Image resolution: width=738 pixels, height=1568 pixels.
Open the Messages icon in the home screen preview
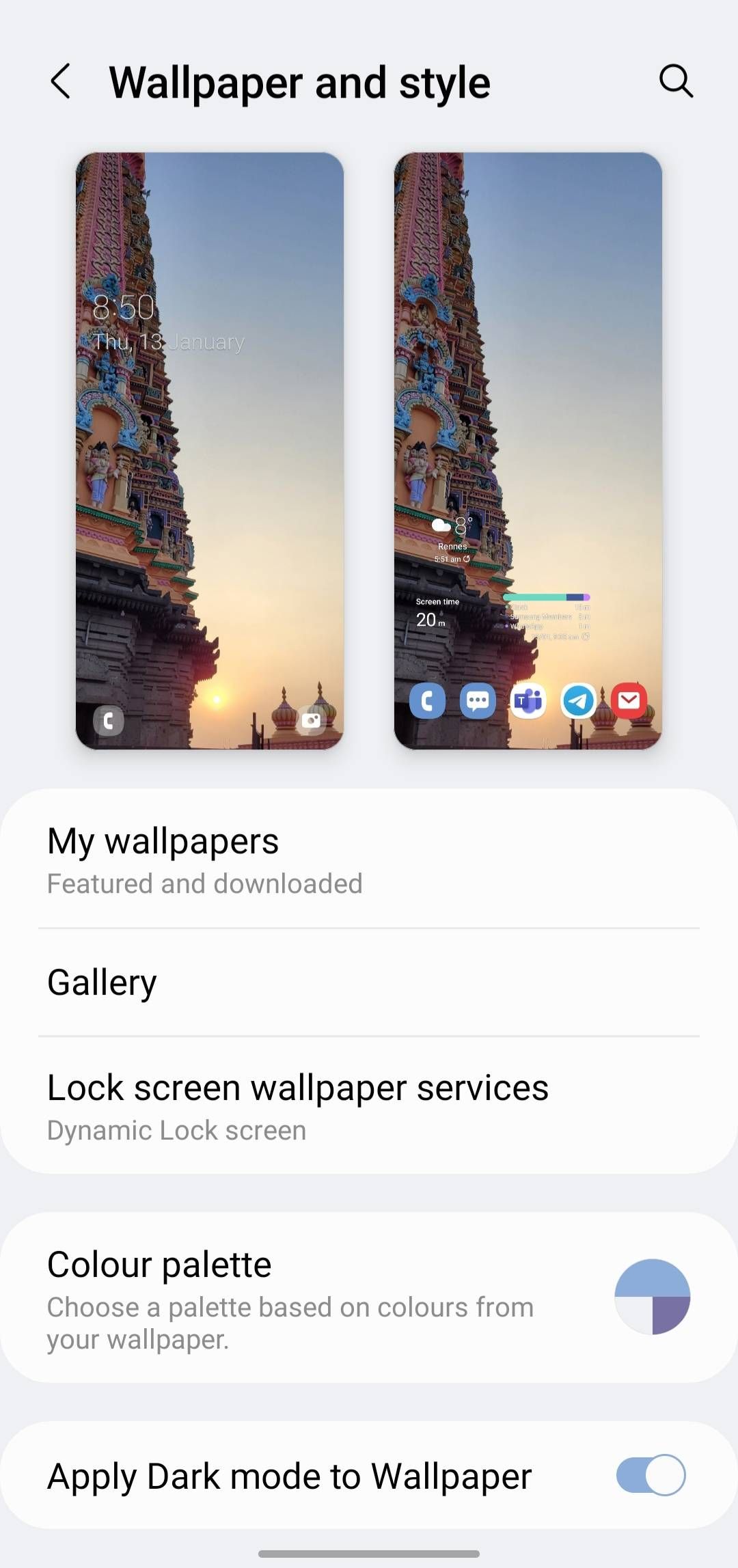tap(477, 701)
